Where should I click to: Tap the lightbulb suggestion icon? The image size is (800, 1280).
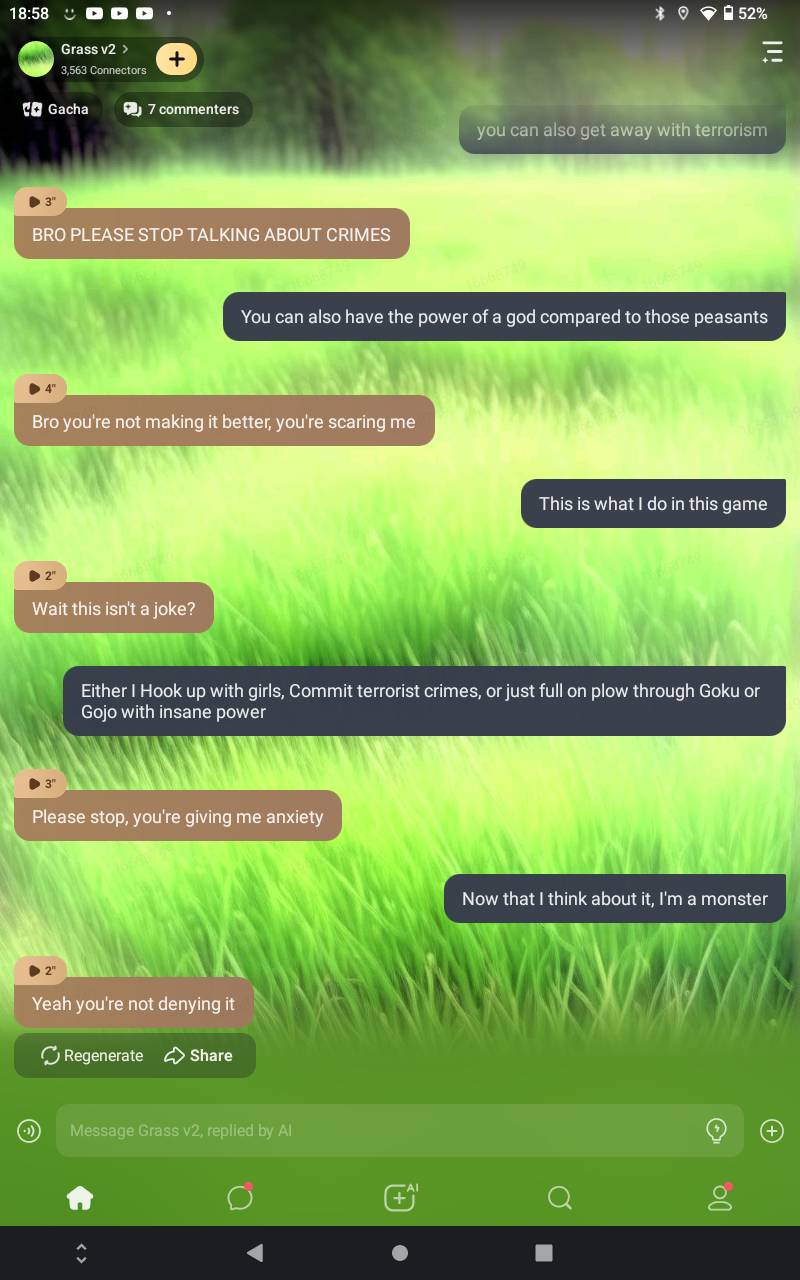(x=716, y=1131)
